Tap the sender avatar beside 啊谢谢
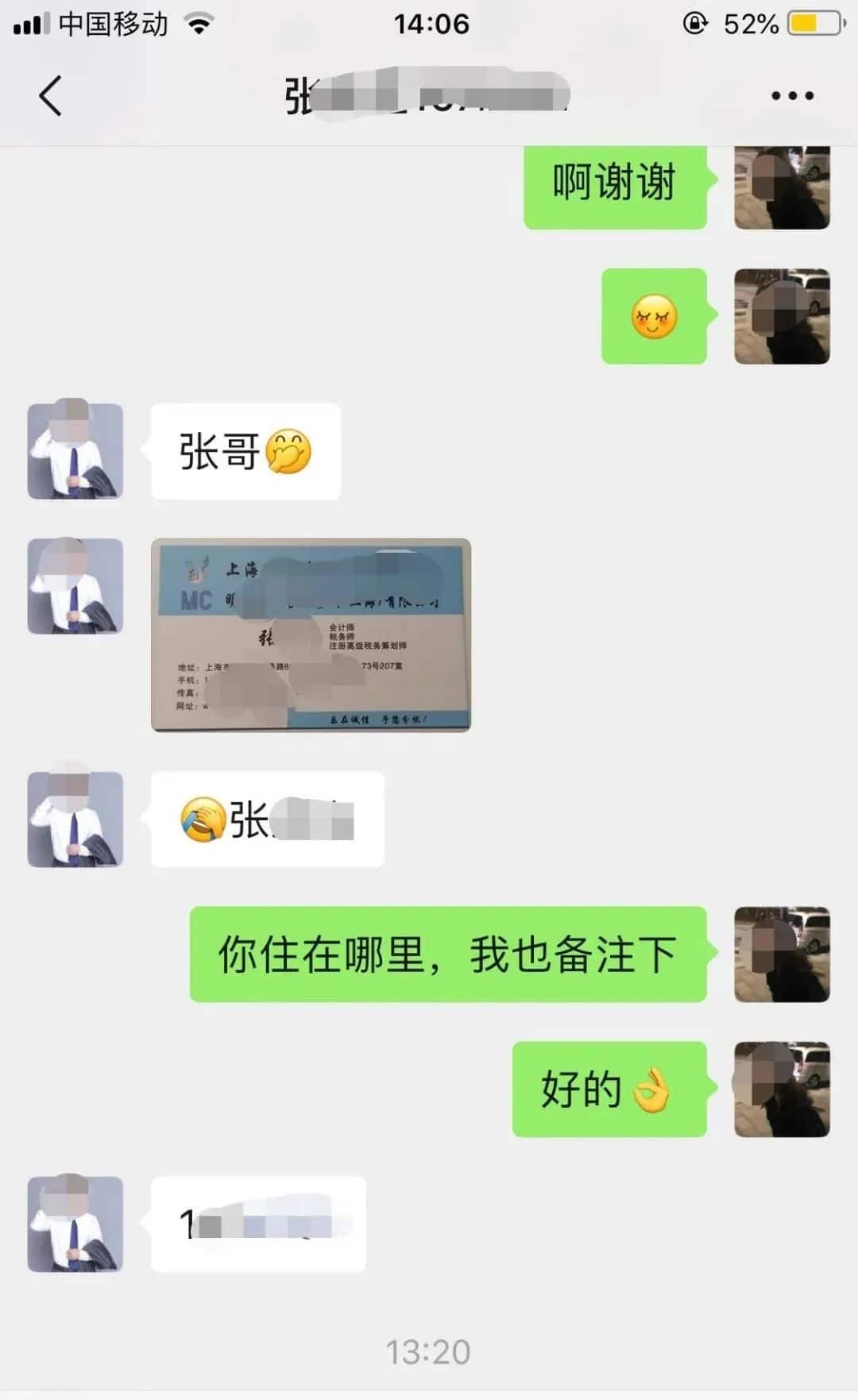Viewport: 858px width, 1400px height. 782,187
